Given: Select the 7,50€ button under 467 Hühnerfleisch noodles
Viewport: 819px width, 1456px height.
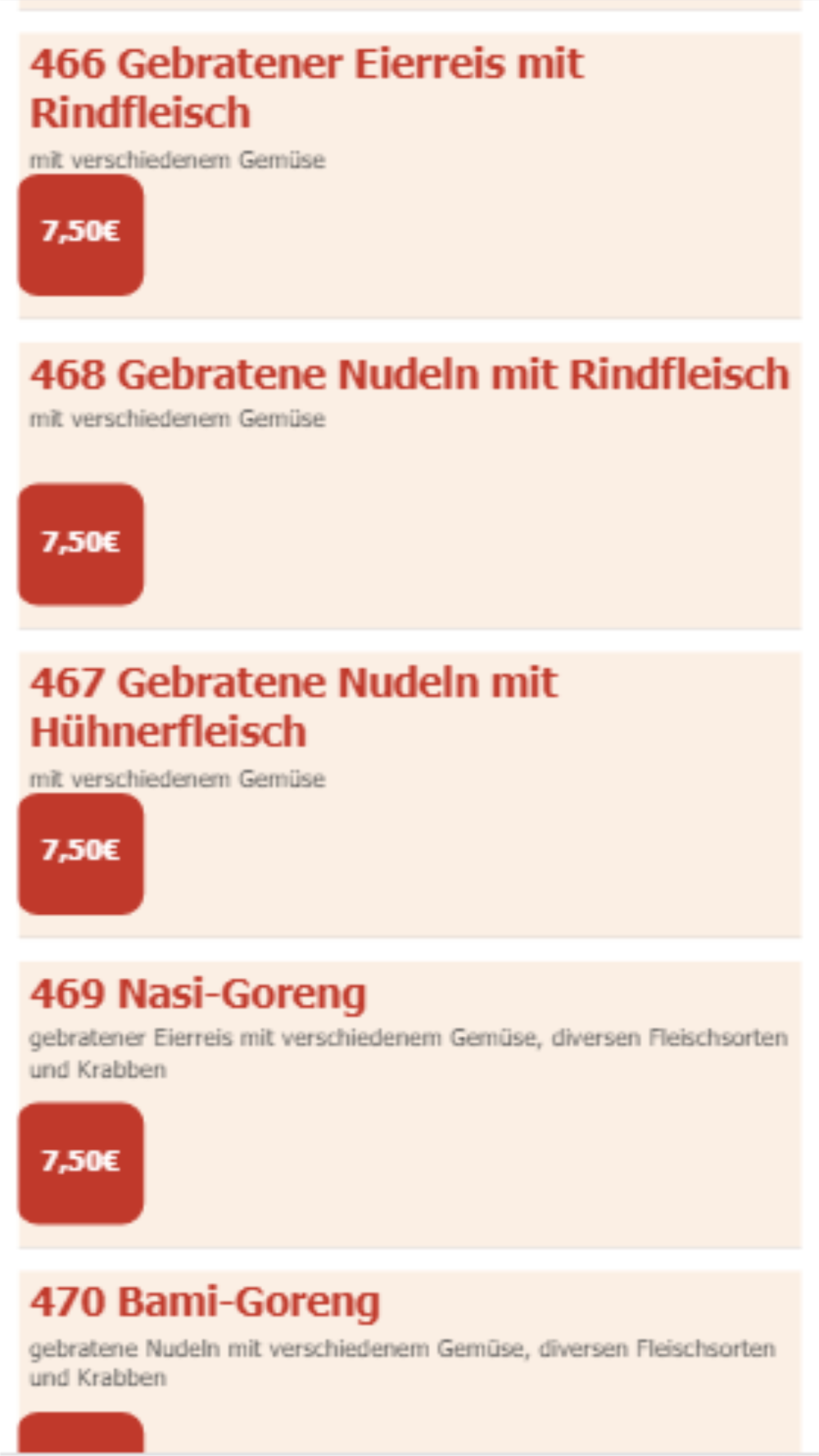Looking at the screenshot, I should tap(80, 853).
